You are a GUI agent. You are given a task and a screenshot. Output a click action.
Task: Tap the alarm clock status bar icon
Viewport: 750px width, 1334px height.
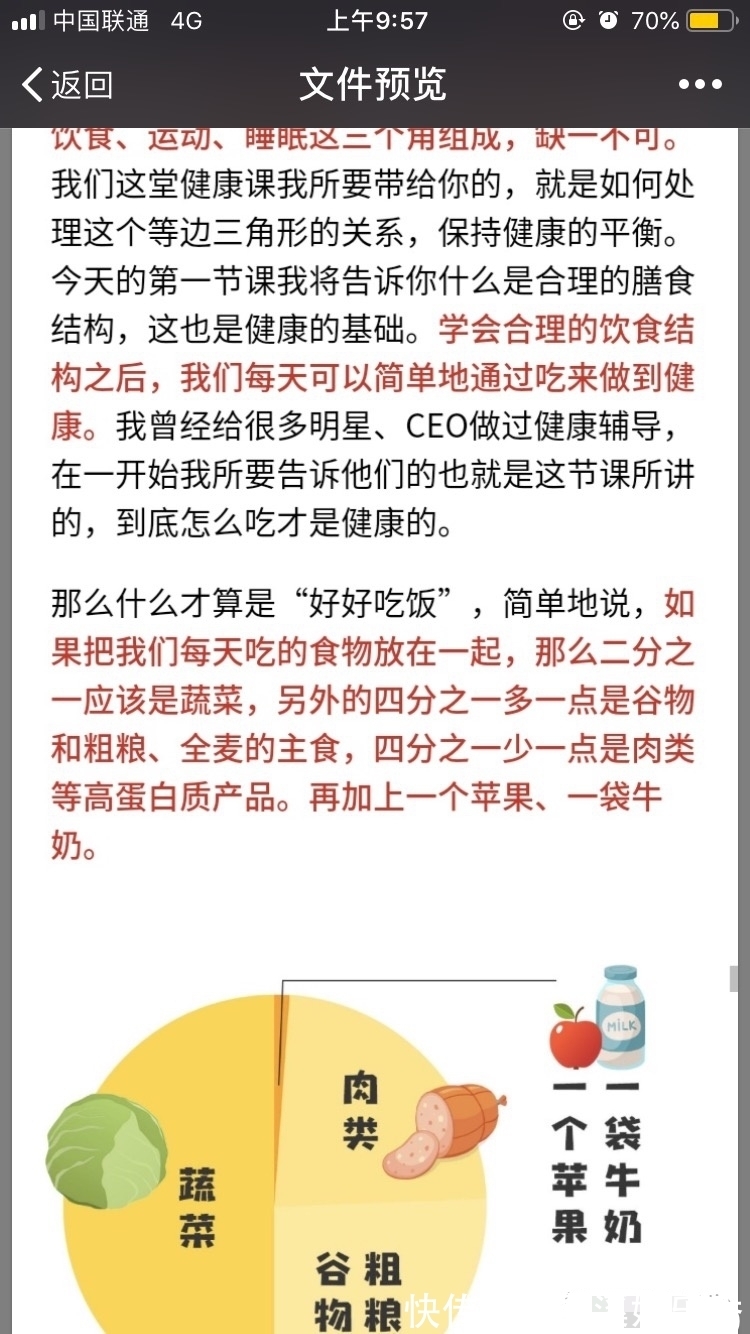coord(609,19)
